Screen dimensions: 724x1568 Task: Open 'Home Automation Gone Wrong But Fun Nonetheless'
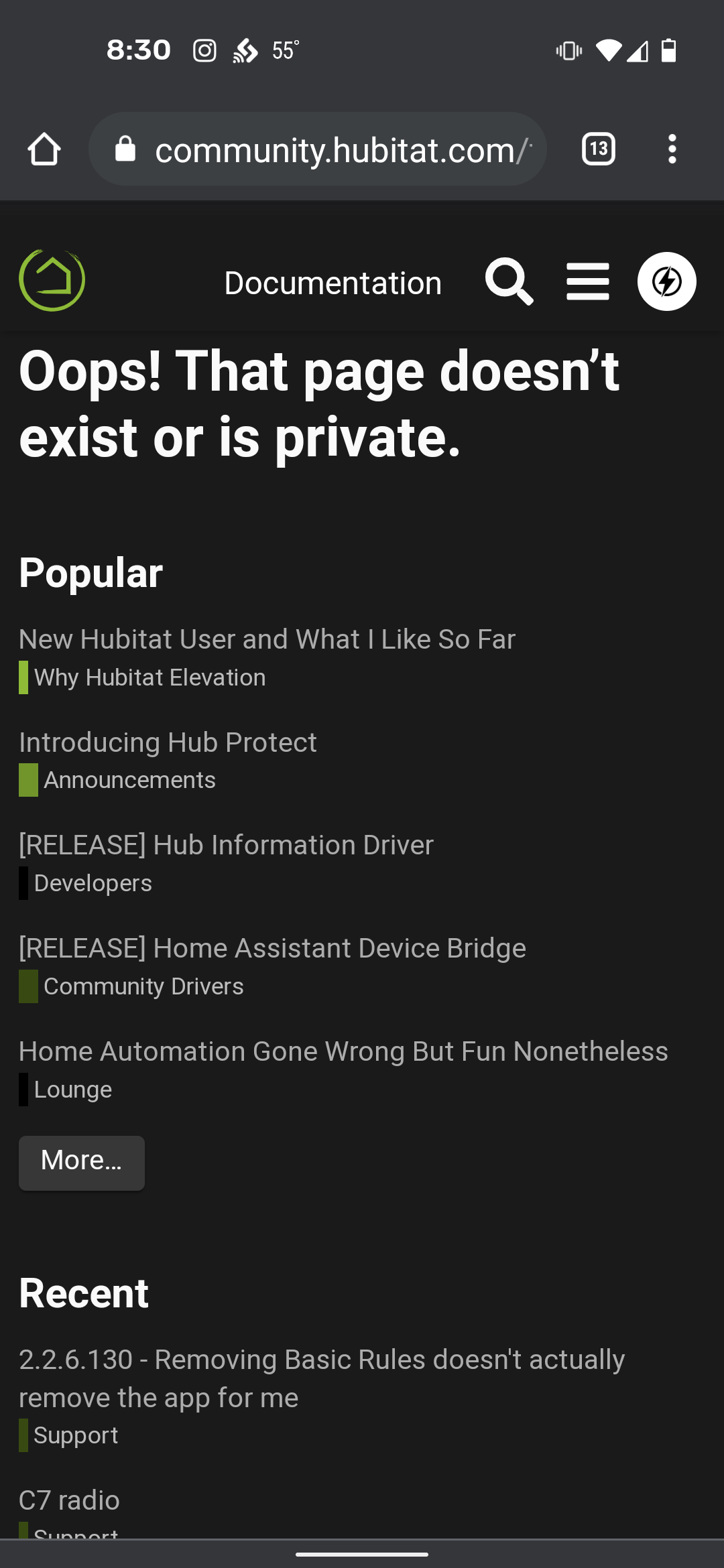pyautogui.click(x=343, y=1051)
